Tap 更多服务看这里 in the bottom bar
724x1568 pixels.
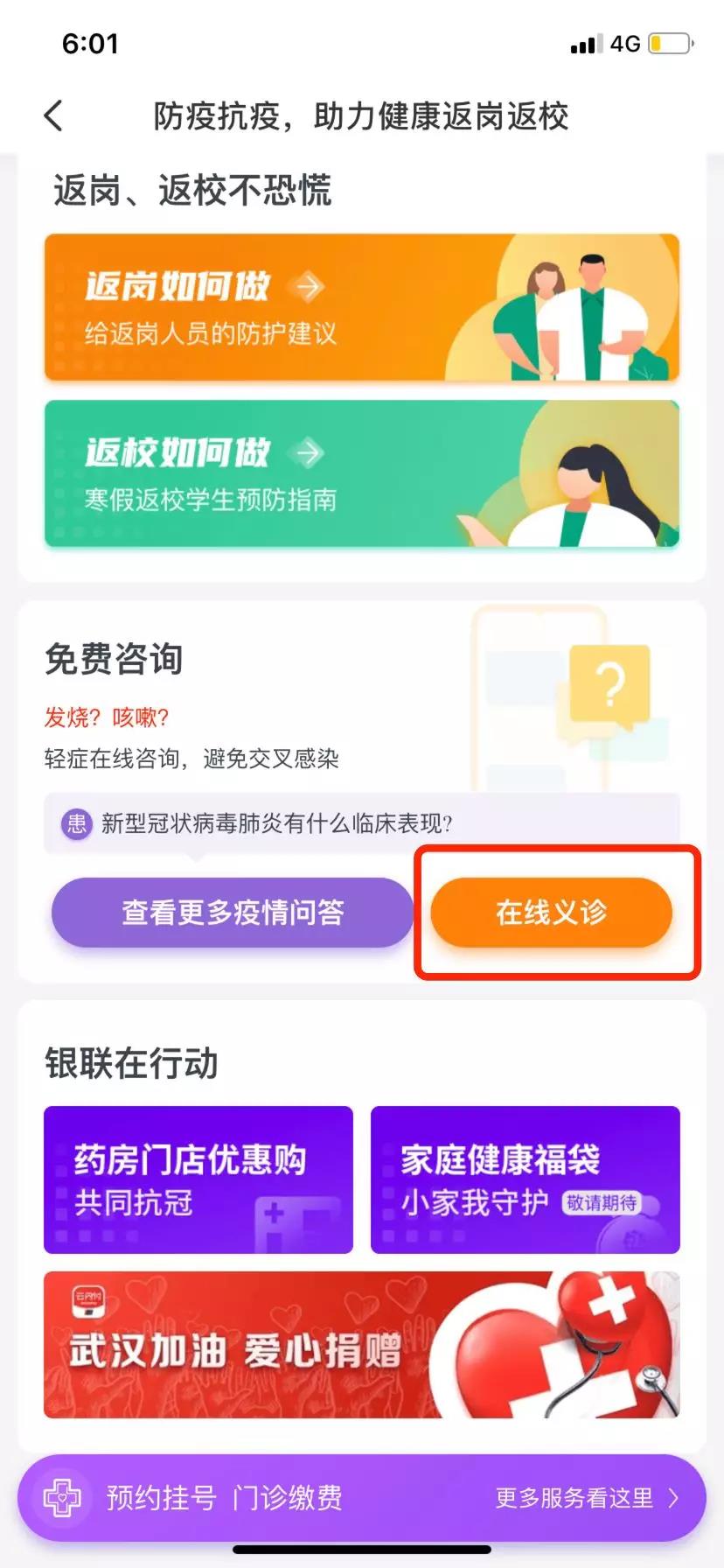point(586,1498)
